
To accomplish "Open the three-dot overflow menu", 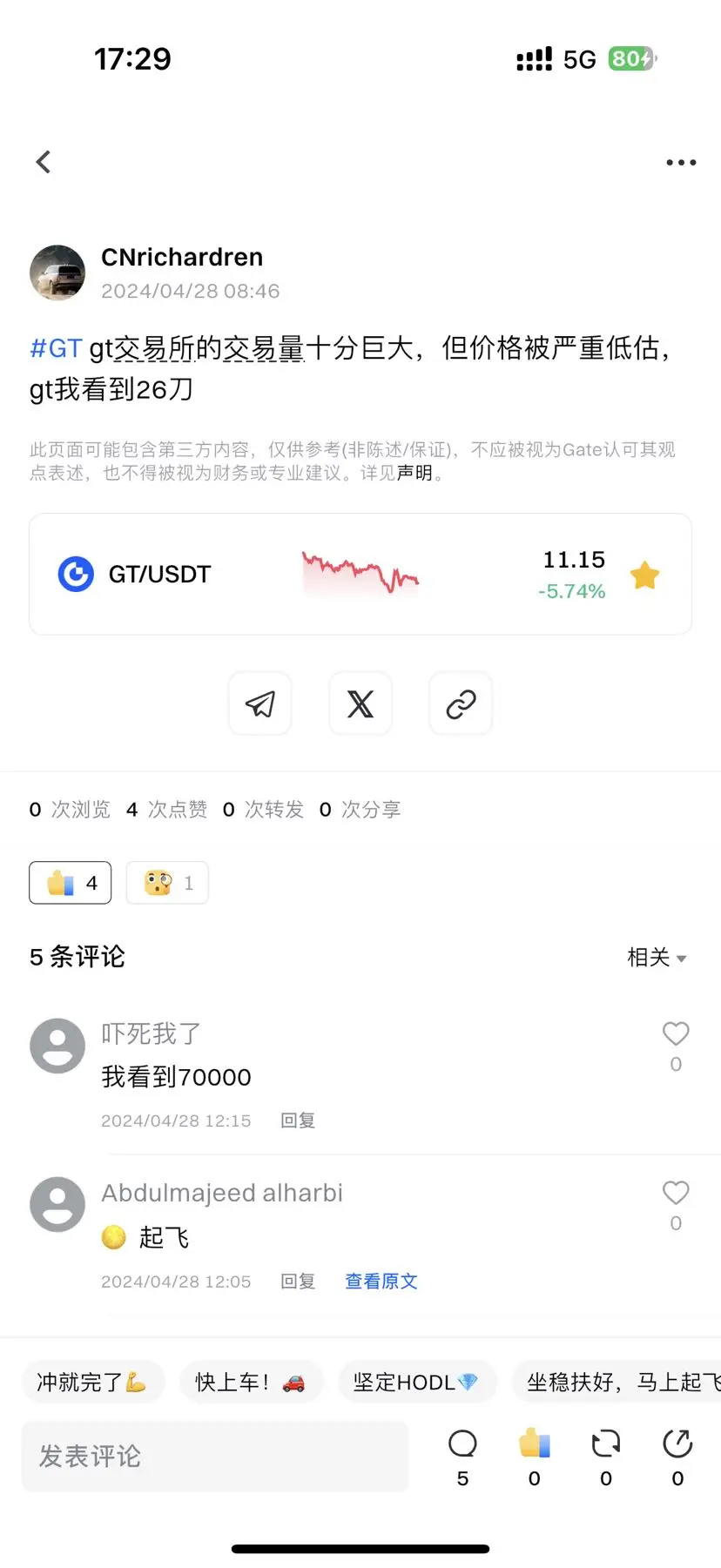I will click(x=680, y=163).
